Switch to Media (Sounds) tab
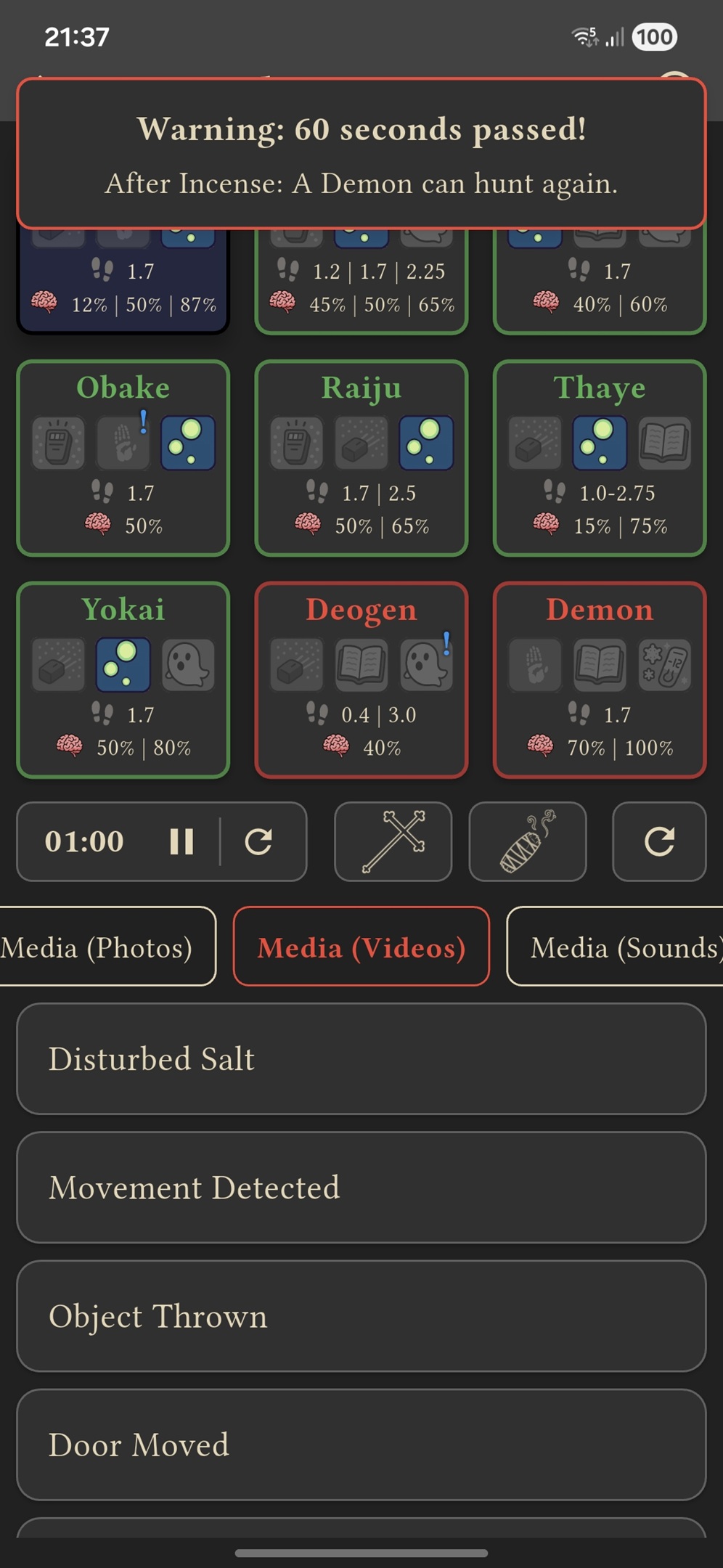 coord(621,947)
